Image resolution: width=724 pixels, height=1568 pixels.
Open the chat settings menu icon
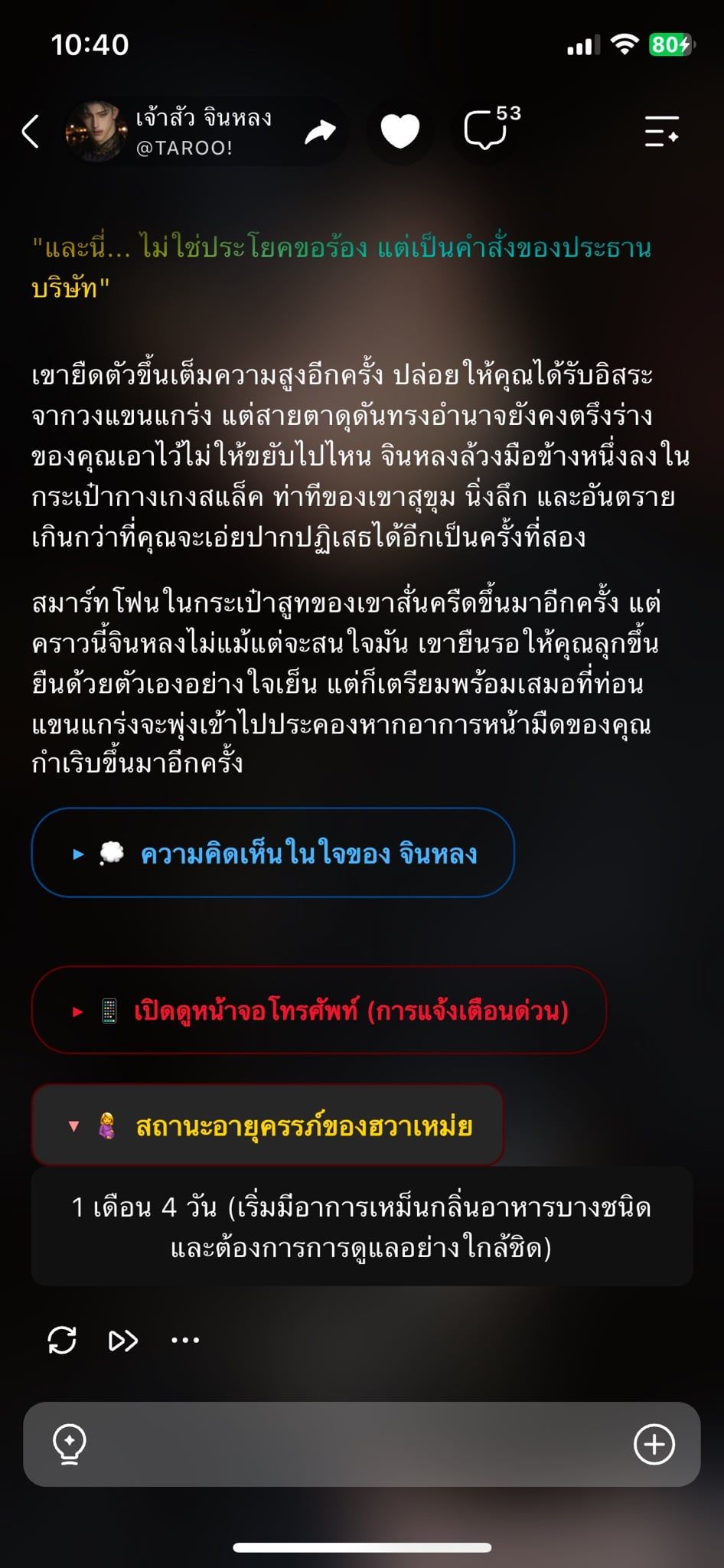tap(662, 131)
